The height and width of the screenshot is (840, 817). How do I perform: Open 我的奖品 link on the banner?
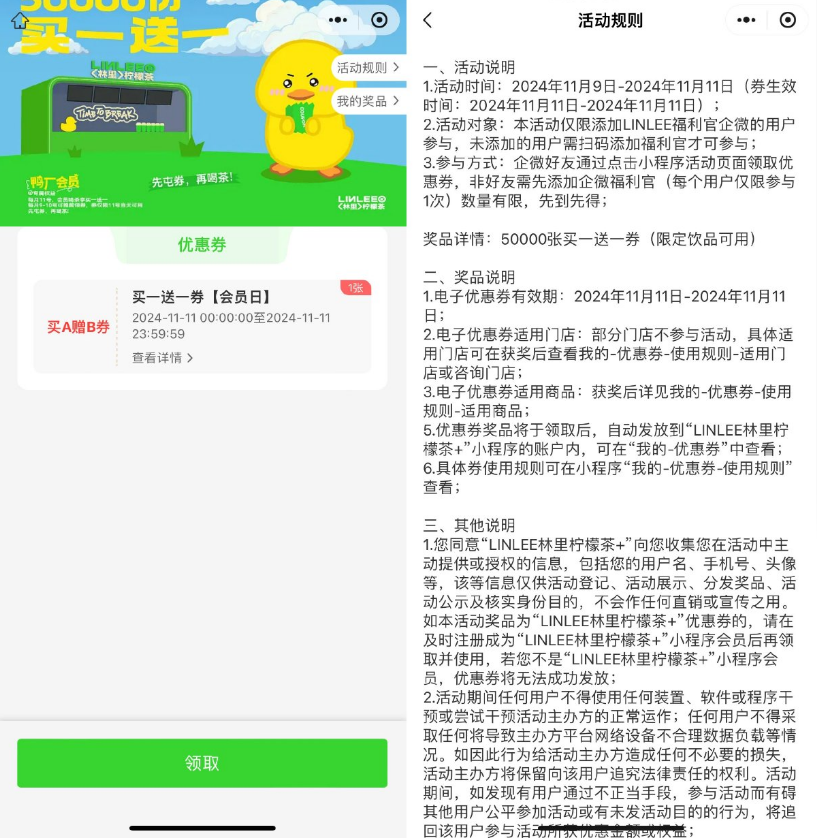pyautogui.click(x=367, y=101)
